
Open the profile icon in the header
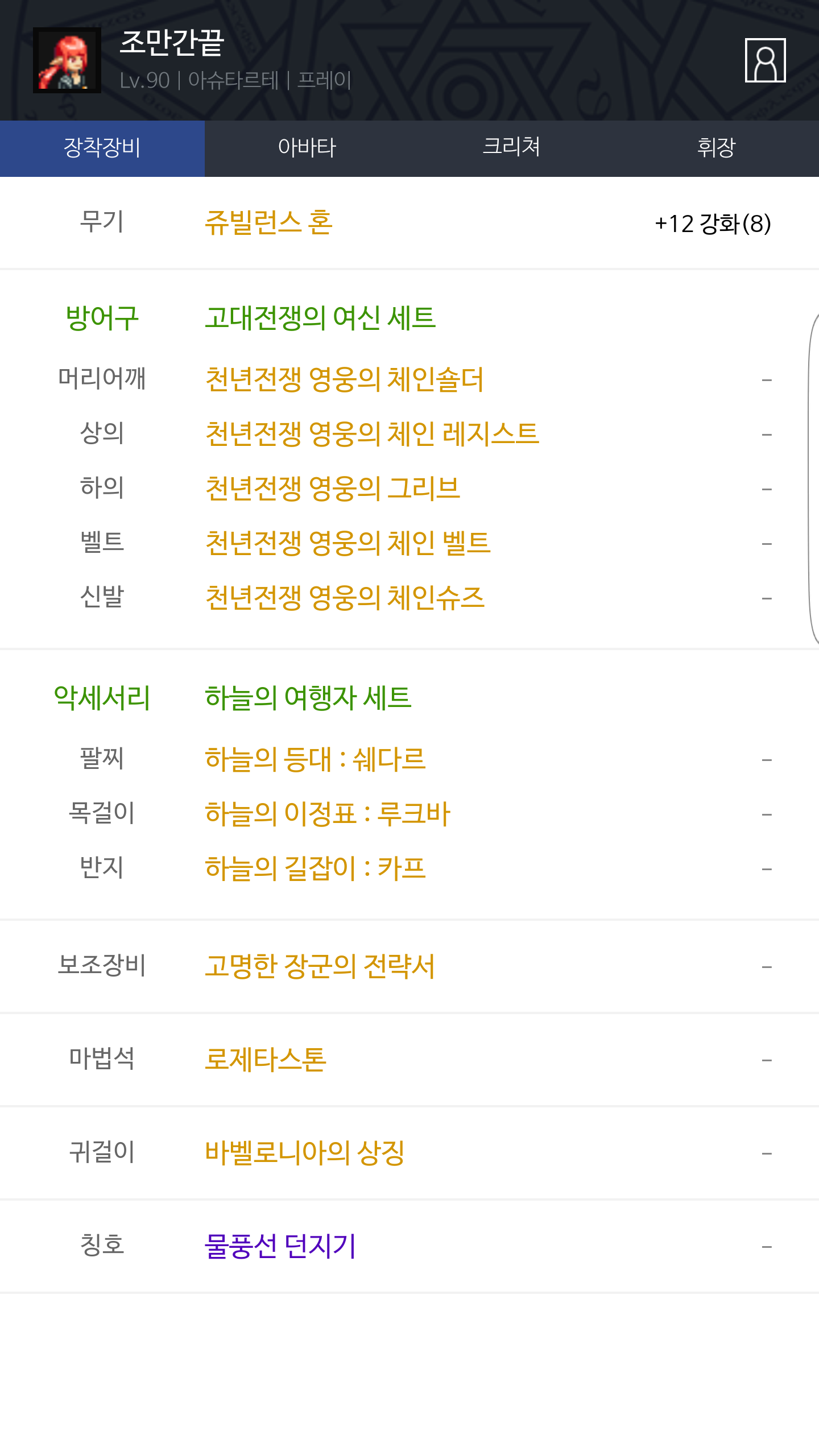(x=765, y=60)
